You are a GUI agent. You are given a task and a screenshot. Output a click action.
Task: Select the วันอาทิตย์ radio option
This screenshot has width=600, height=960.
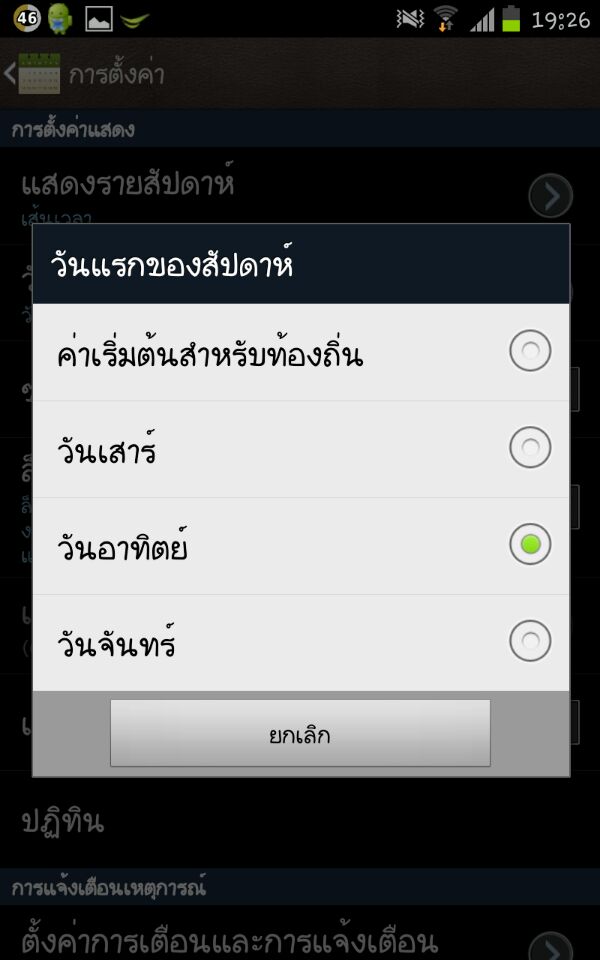point(301,546)
